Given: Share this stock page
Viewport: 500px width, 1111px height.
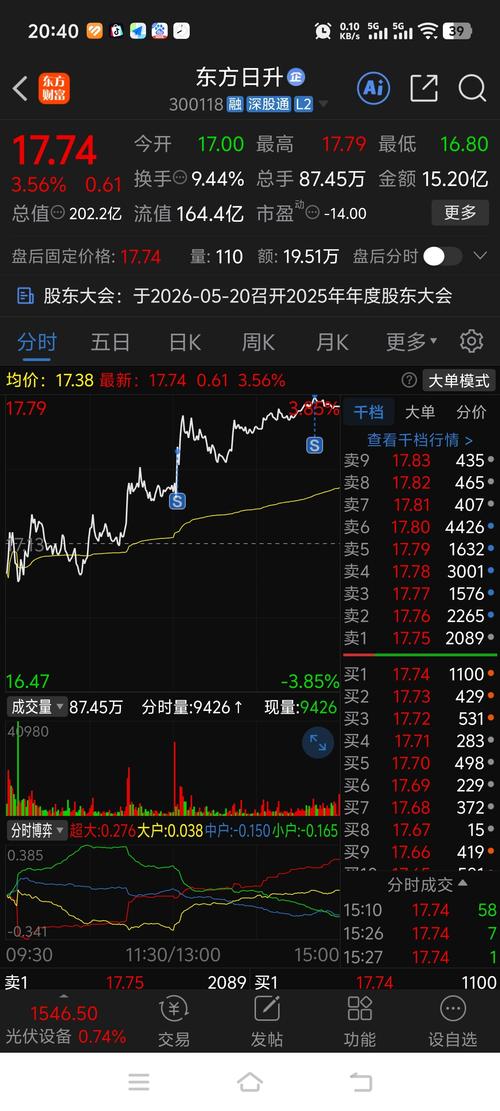Looking at the screenshot, I should click(424, 89).
